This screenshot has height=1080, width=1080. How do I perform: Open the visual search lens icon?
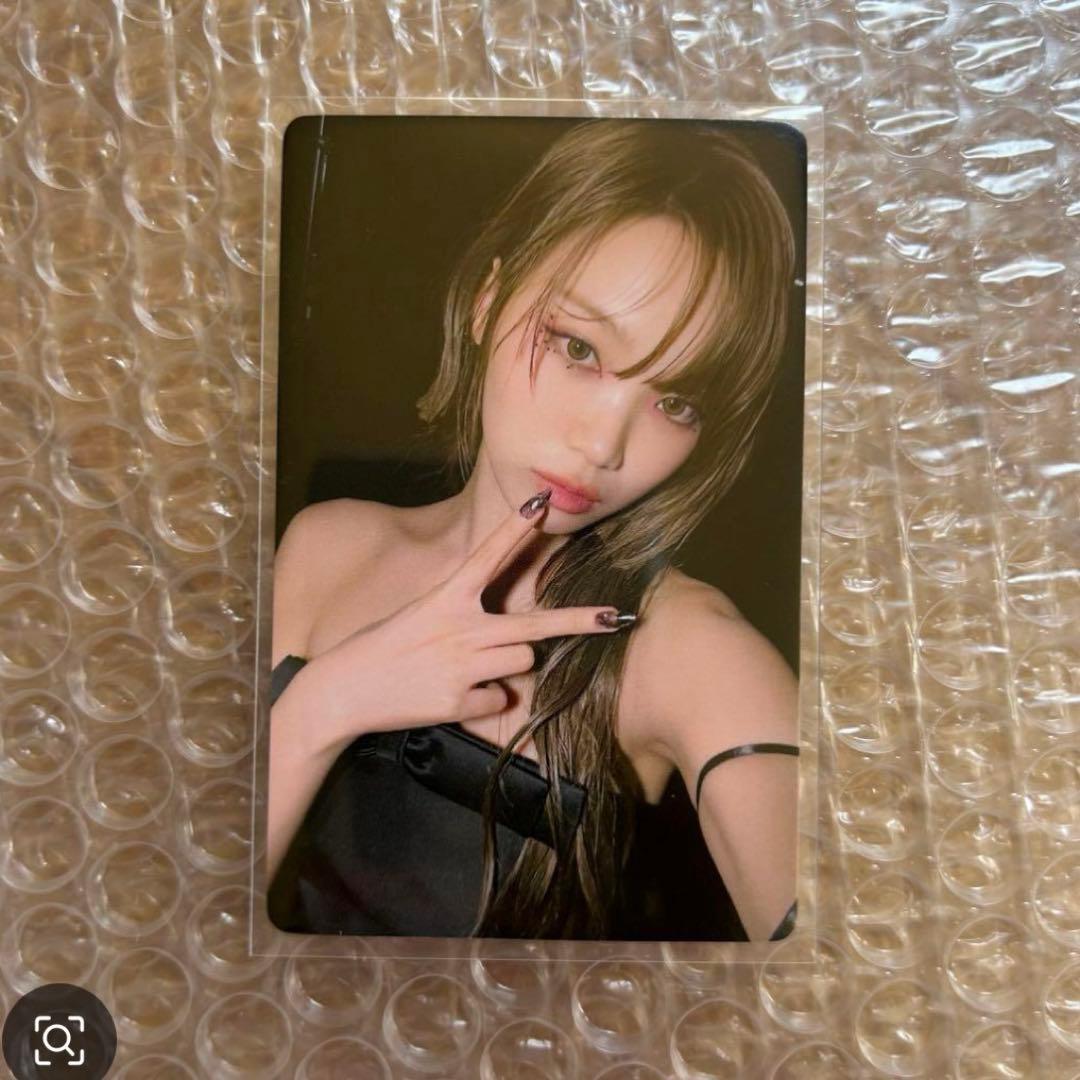[58, 1040]
